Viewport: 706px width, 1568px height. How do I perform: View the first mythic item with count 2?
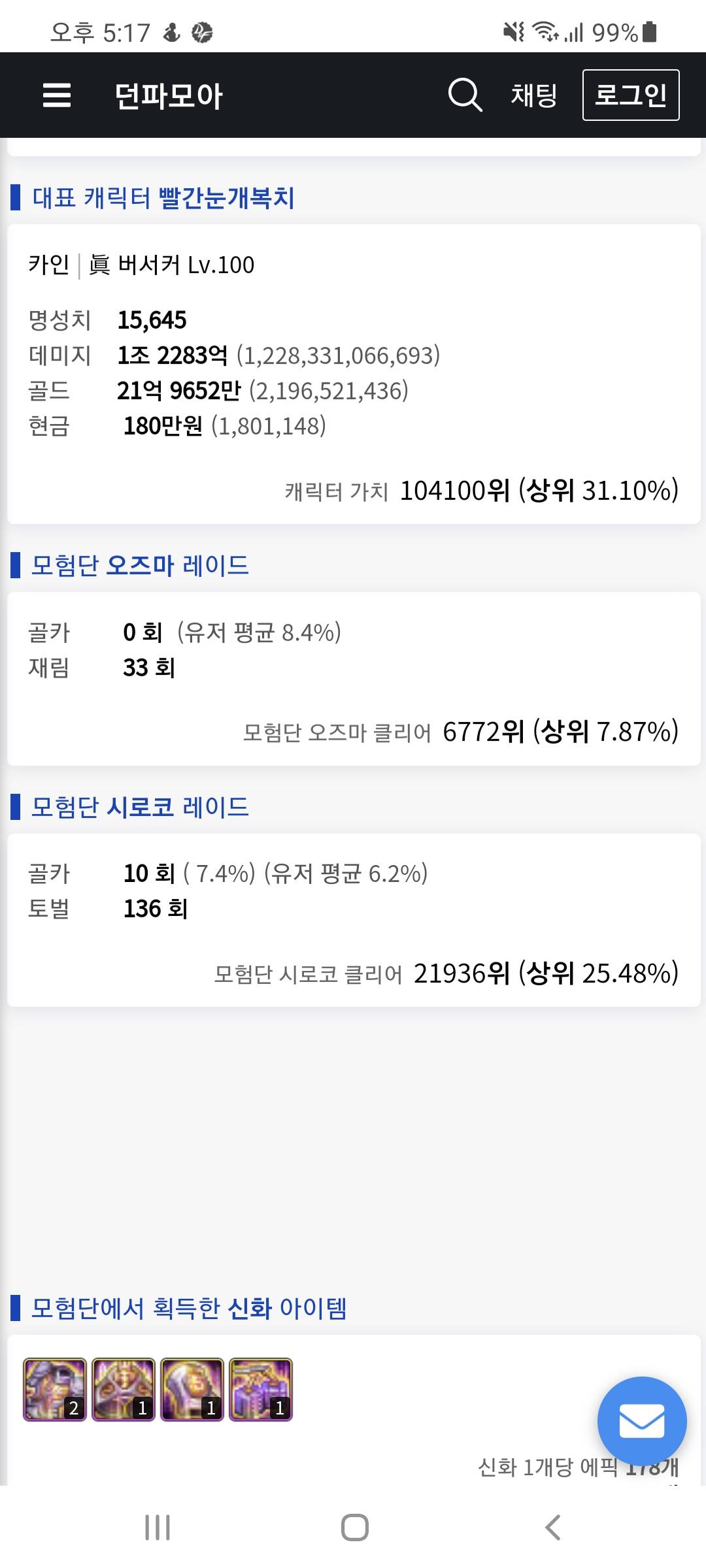pos(55,1390)
